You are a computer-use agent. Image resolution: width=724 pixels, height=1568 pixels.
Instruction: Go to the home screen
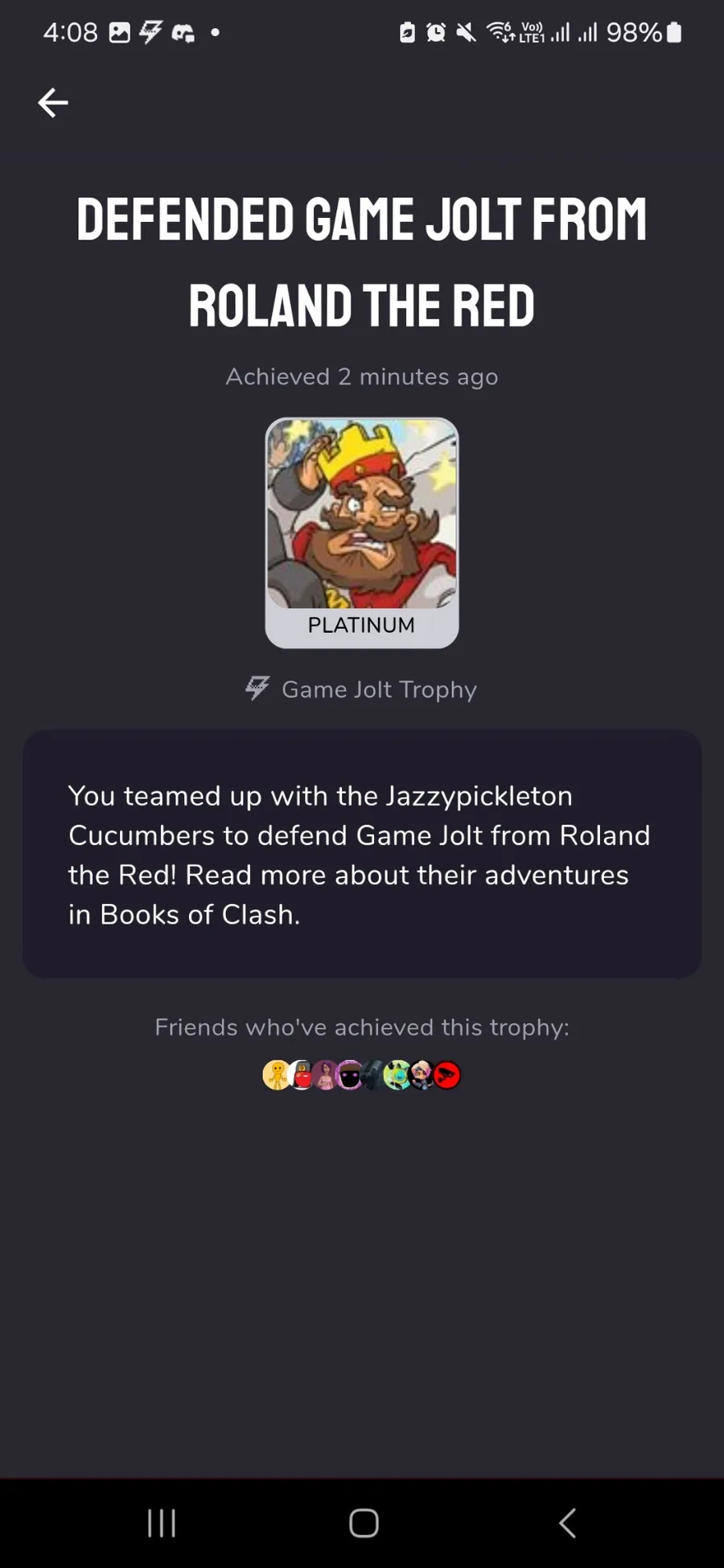[364, 1523]
